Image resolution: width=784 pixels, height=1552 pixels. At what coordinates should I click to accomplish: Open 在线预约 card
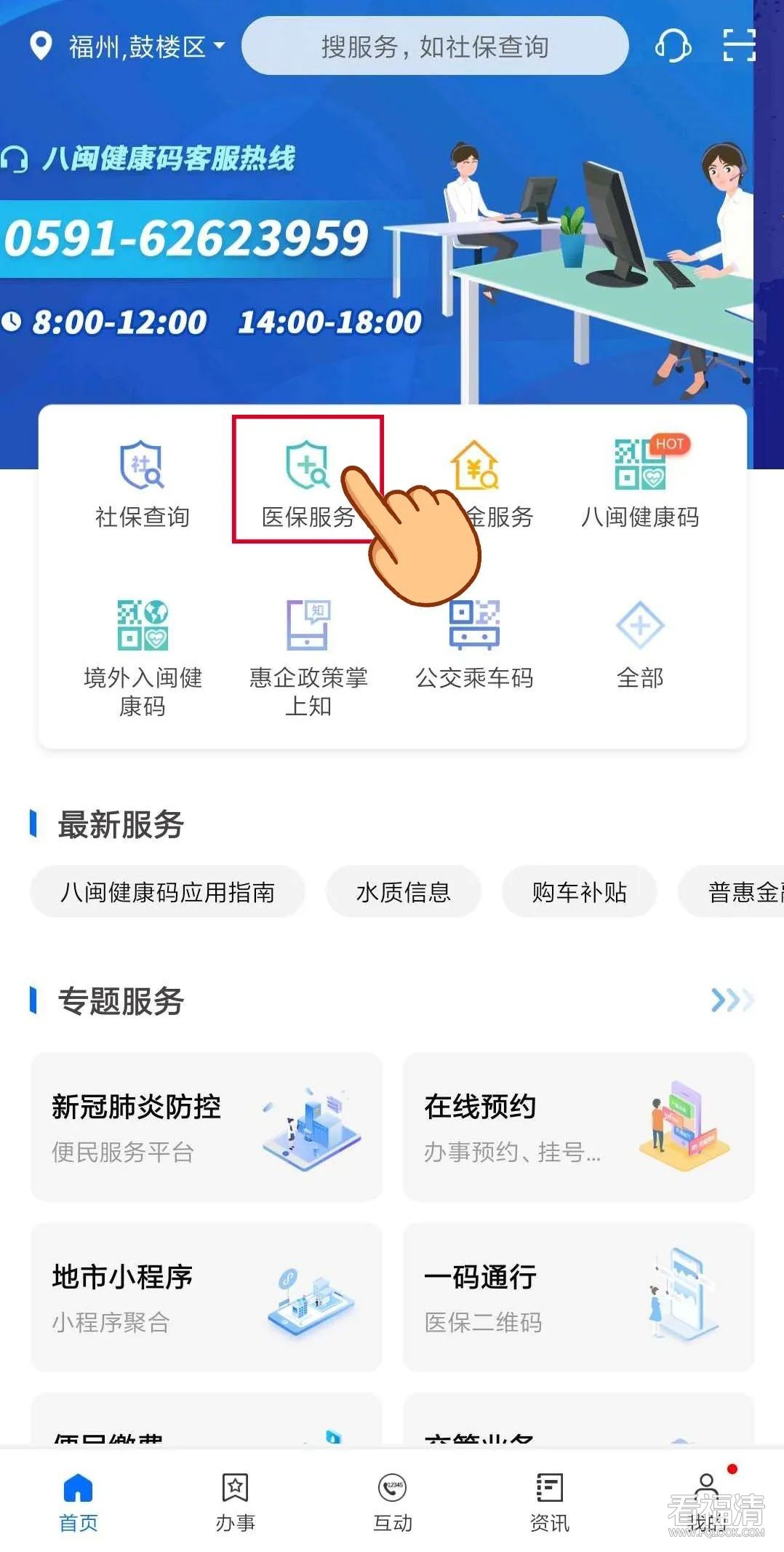pyautogui.click(x=578, y=1126)
